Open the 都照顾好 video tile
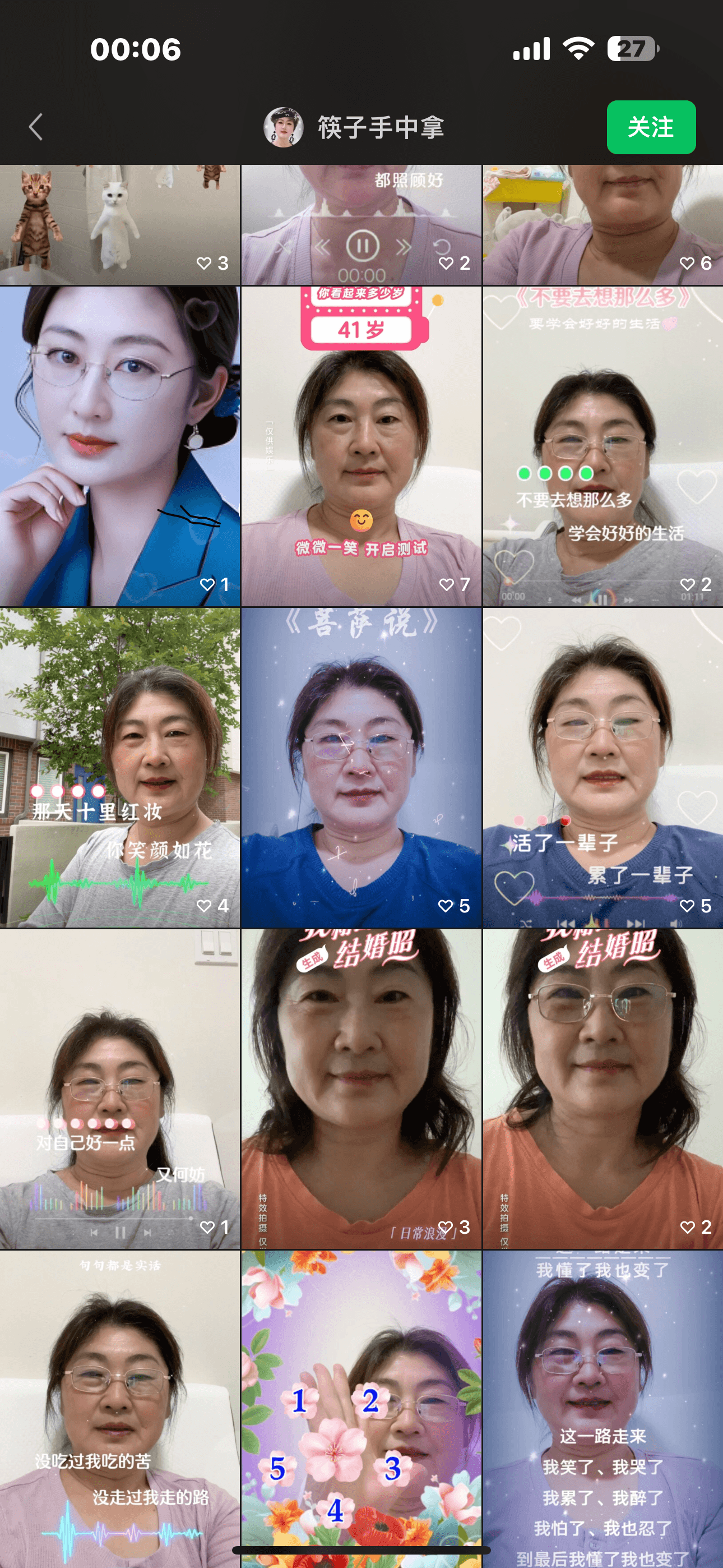Image resolution: width=723 pixels, height=1568 pixels. tap(361, 224)
